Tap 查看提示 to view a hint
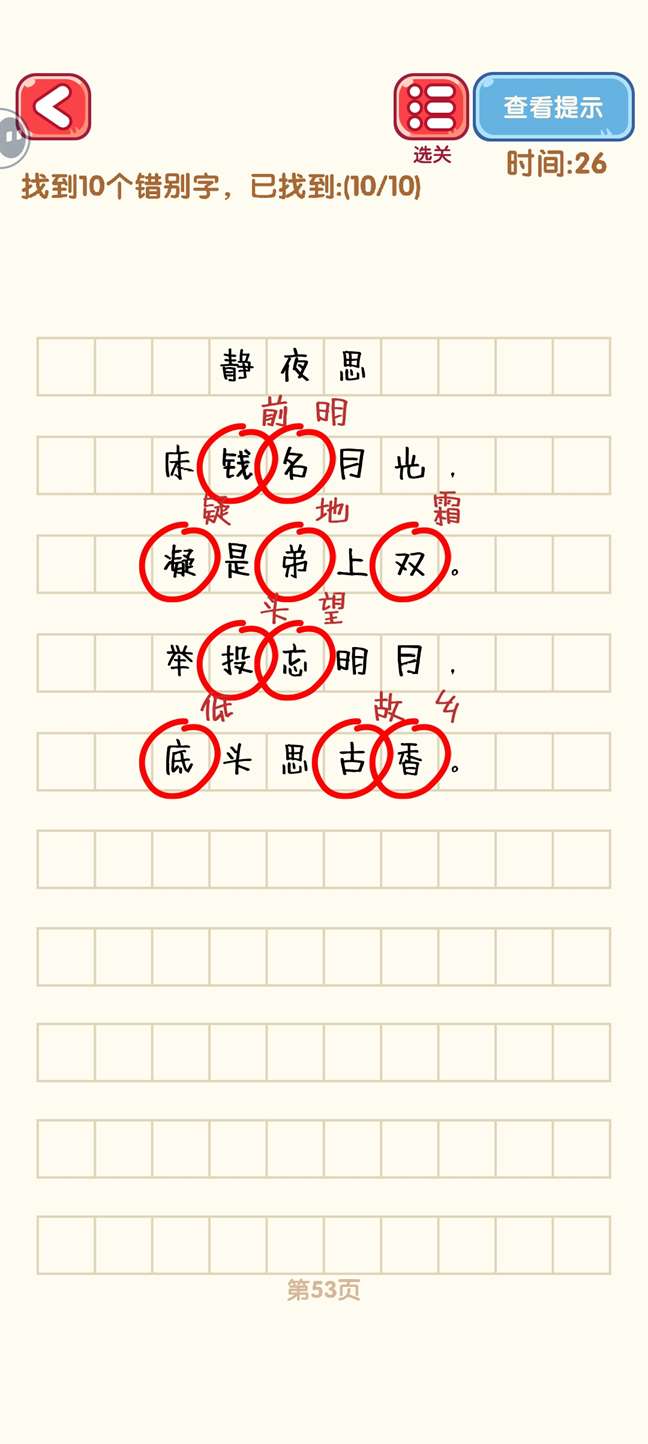Viewport: 648px width, 1444px height. [553, 107]
